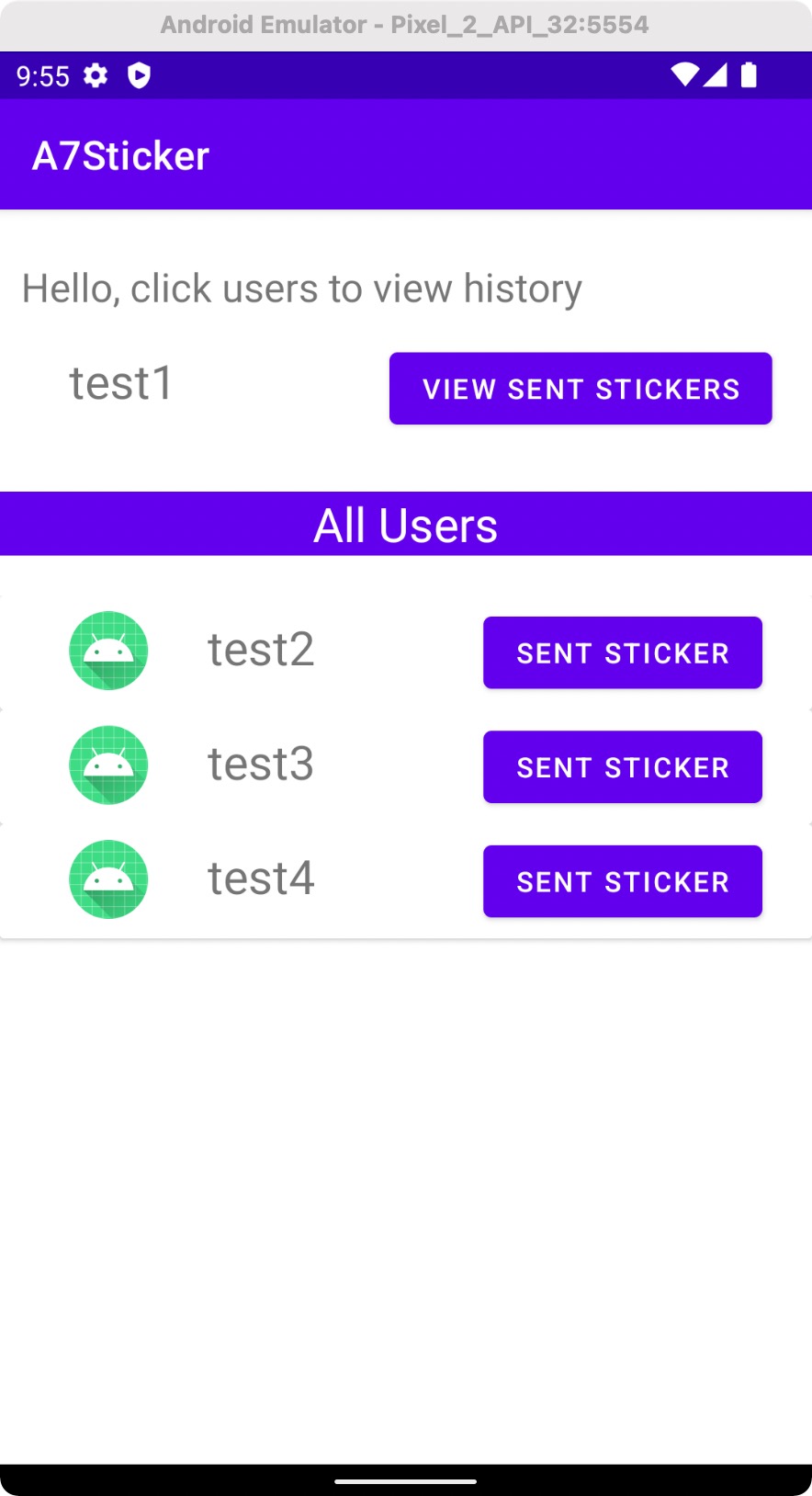The height and width of the screenshot is (1496, 812).
Task: Click the test2 Android avatar icon
Action: (108, 651)
